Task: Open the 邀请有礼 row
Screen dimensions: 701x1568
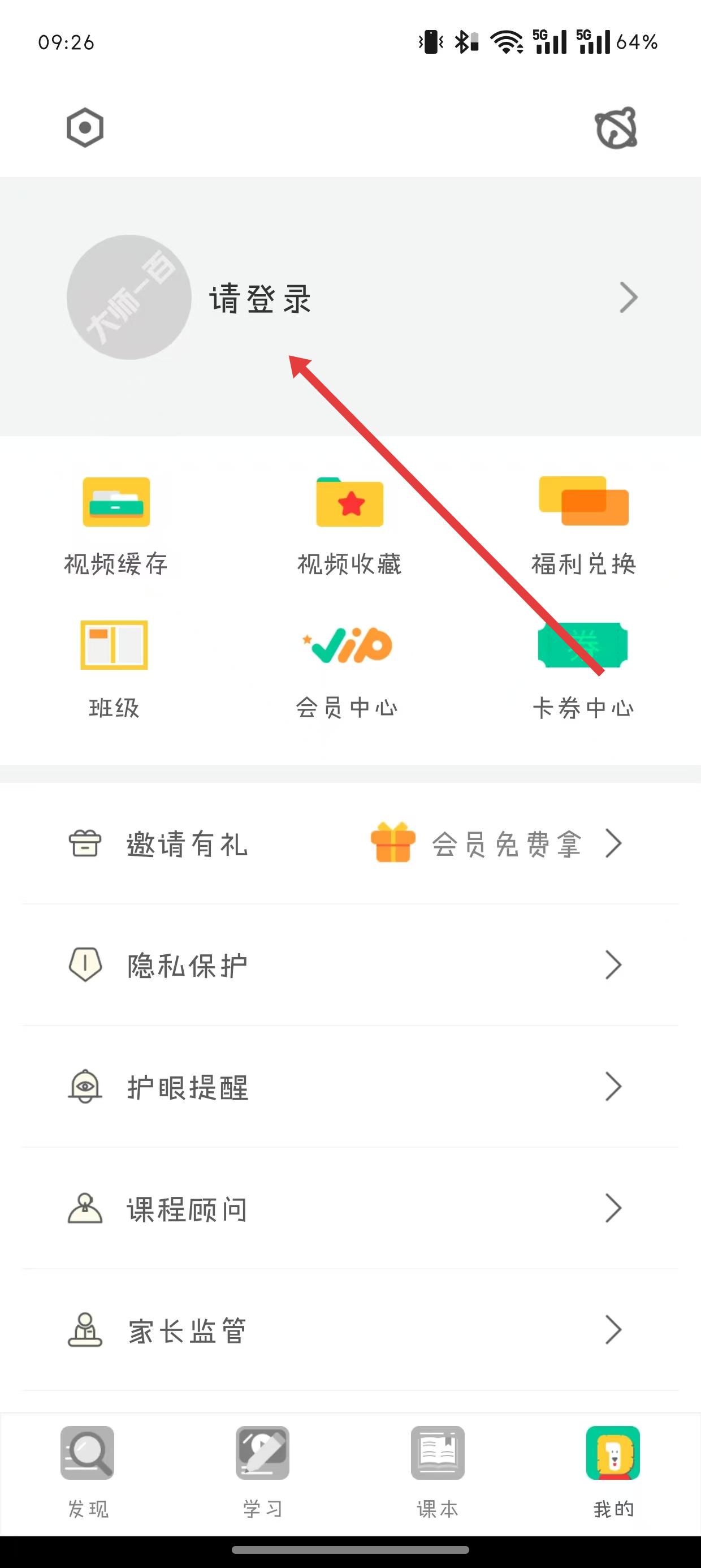Action: pos(350,843)
